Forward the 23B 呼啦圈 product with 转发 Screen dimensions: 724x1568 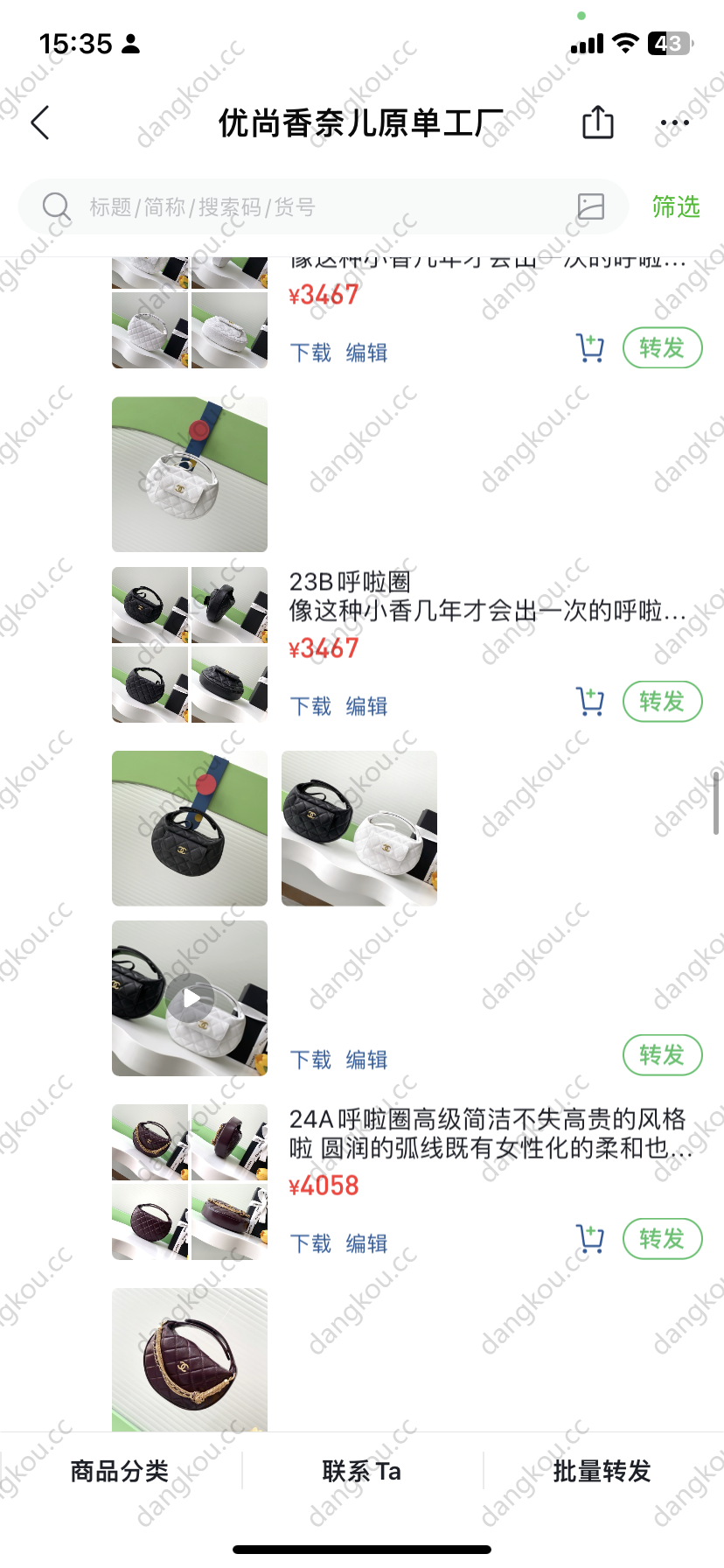click(662, 702)
